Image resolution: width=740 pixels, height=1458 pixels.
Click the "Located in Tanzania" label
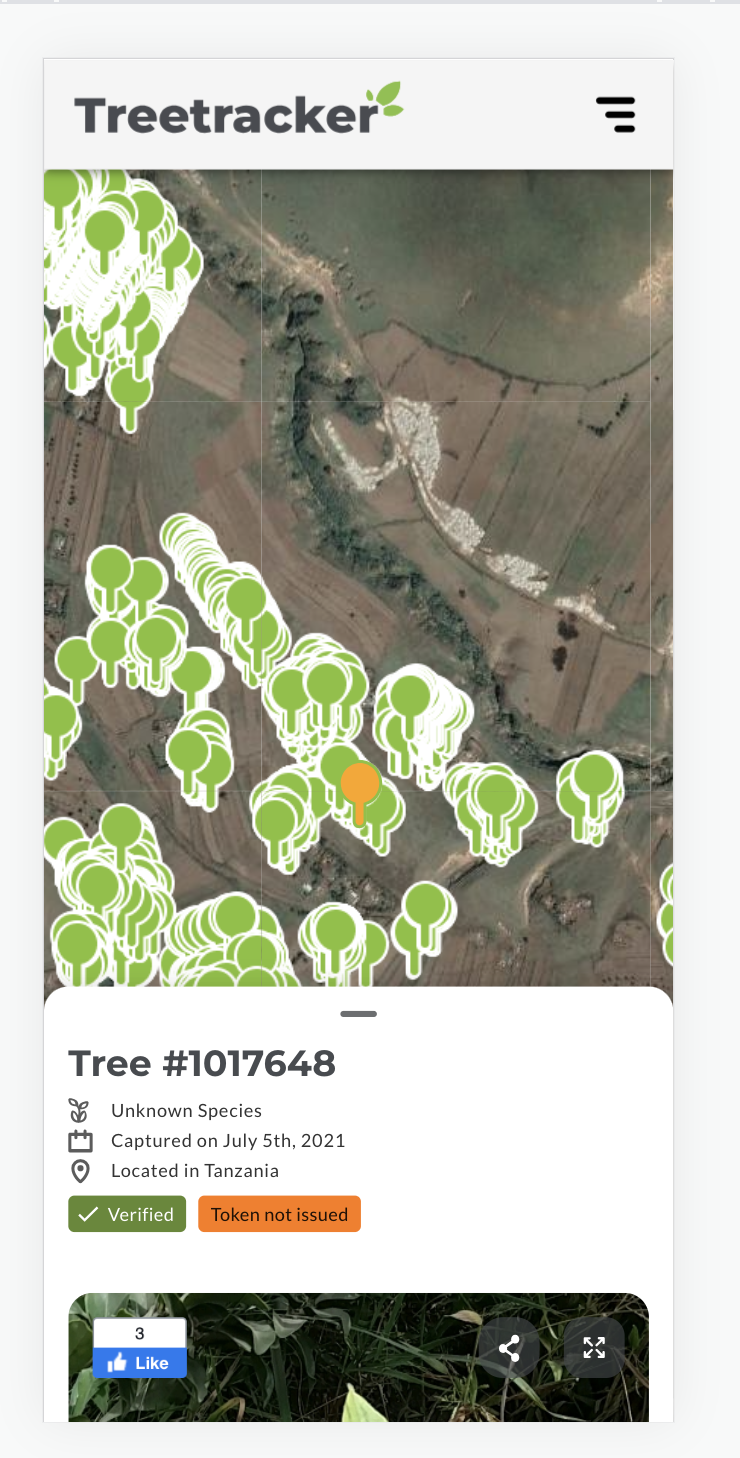tap(193, 1170)
